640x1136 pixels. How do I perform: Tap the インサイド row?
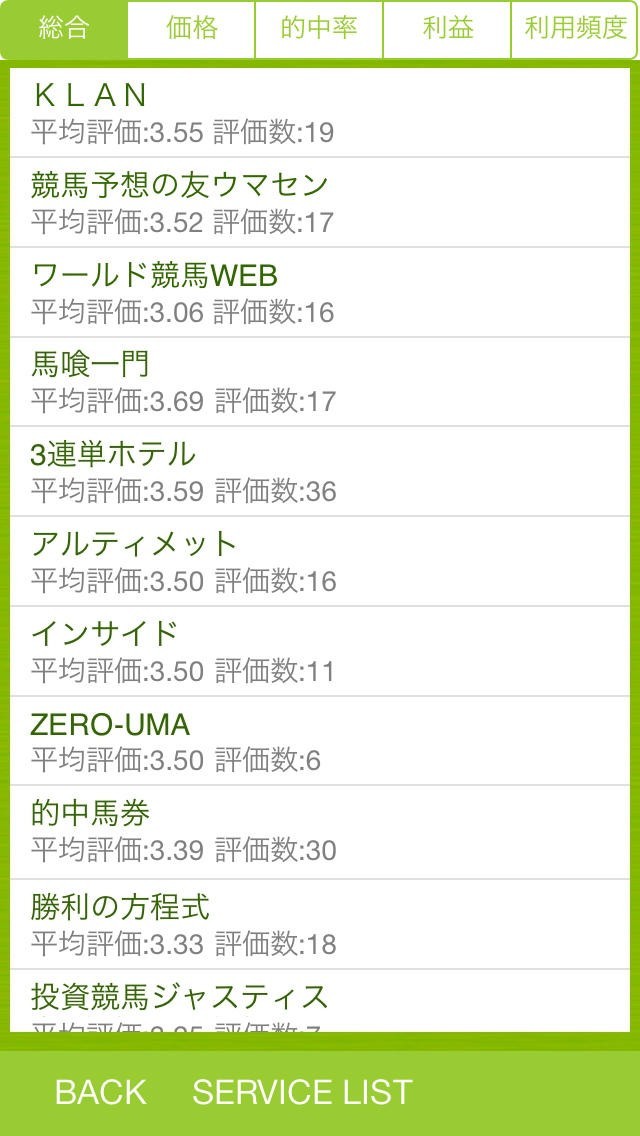point(320,651)
